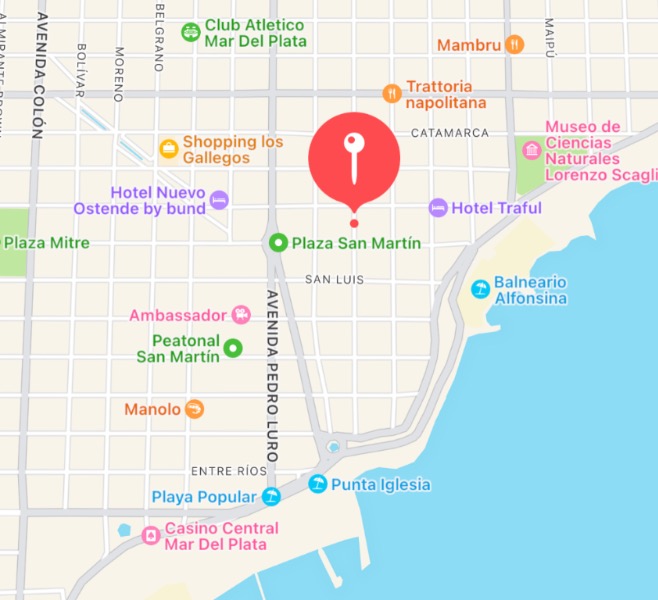
Task: Open Trattoria napolitana restaurant marker
Action: point(392,94)
